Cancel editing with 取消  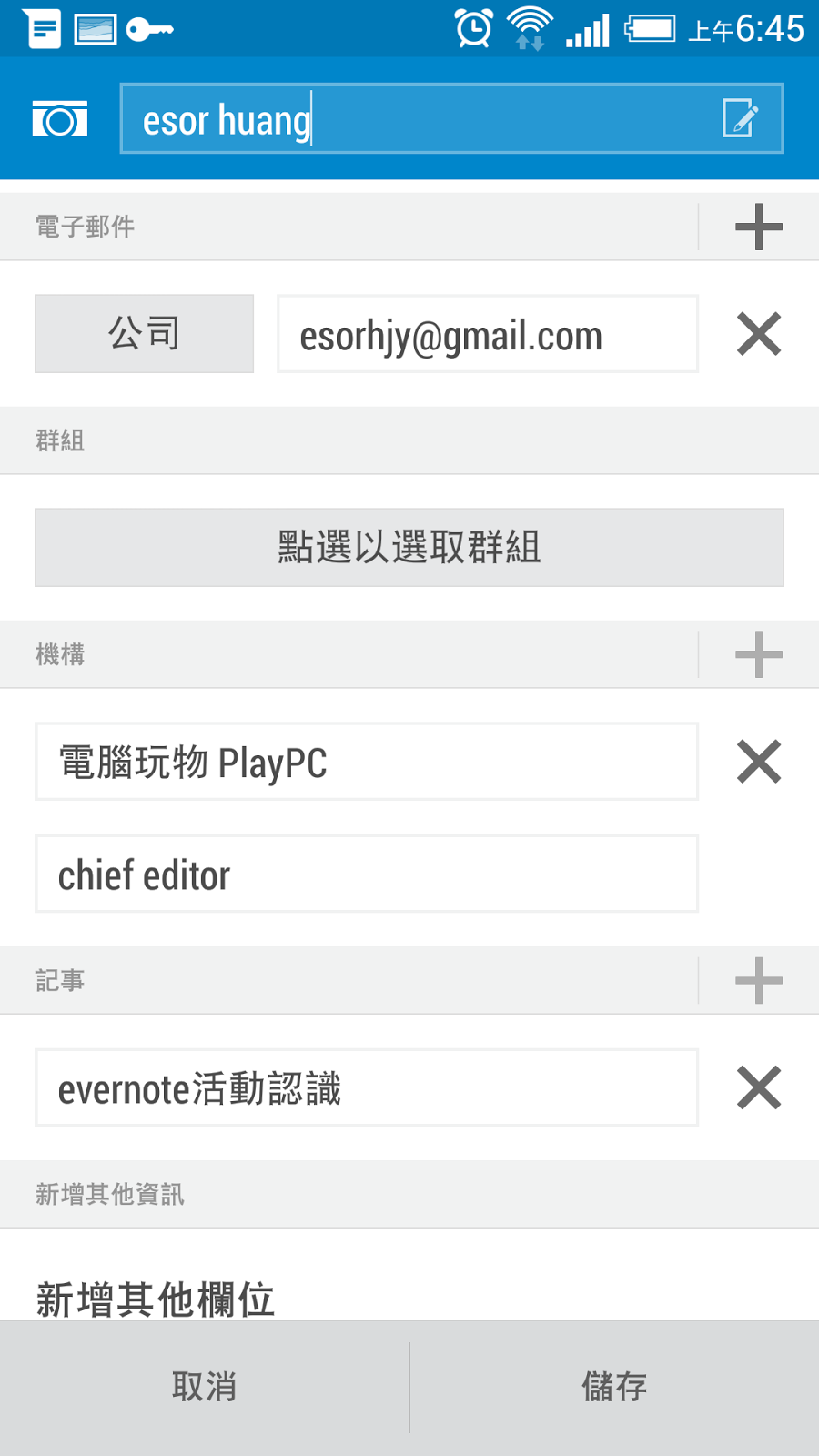pyautogui.click(x=204, y=1388)
